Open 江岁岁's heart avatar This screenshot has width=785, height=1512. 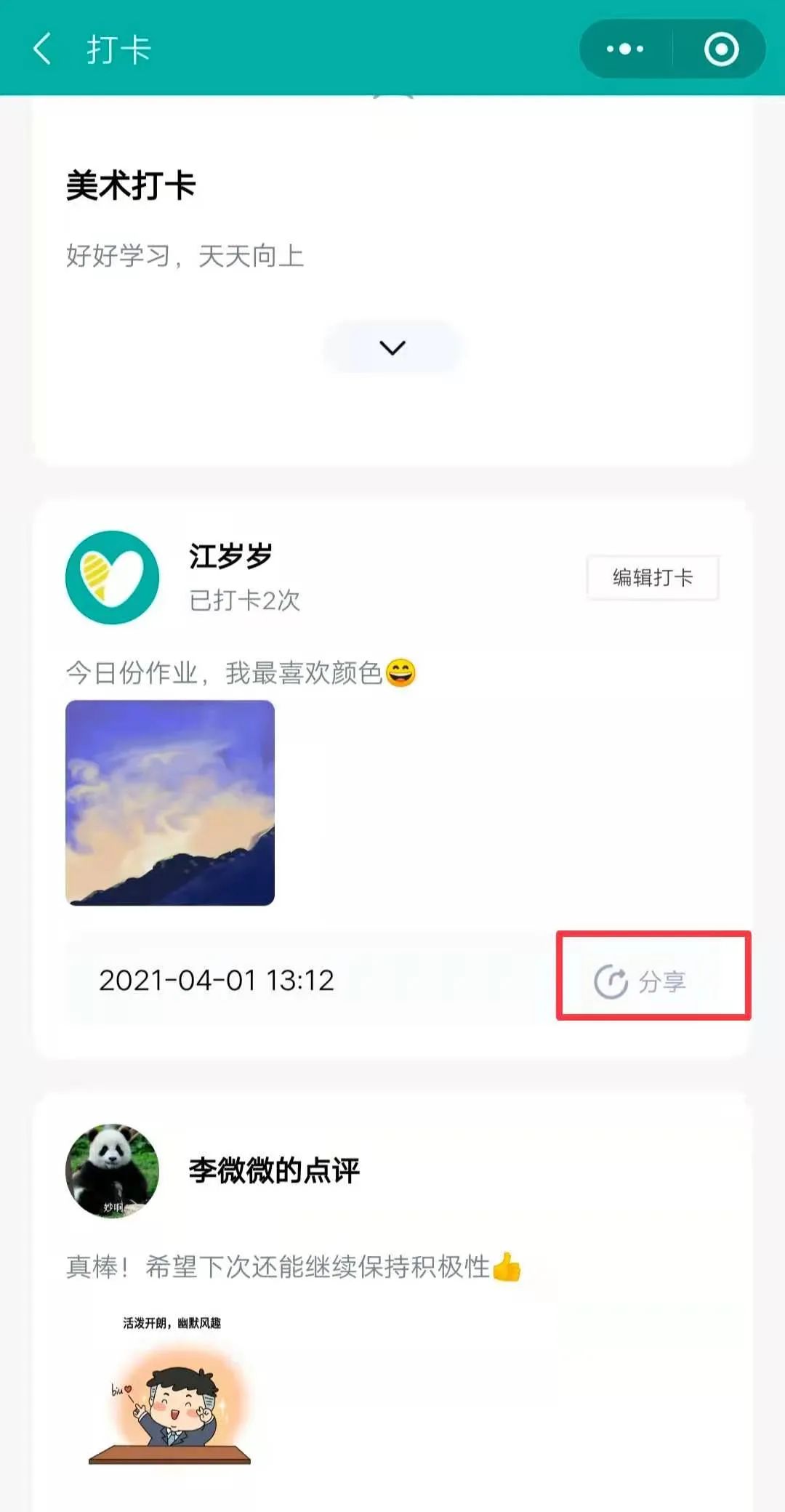112,577
